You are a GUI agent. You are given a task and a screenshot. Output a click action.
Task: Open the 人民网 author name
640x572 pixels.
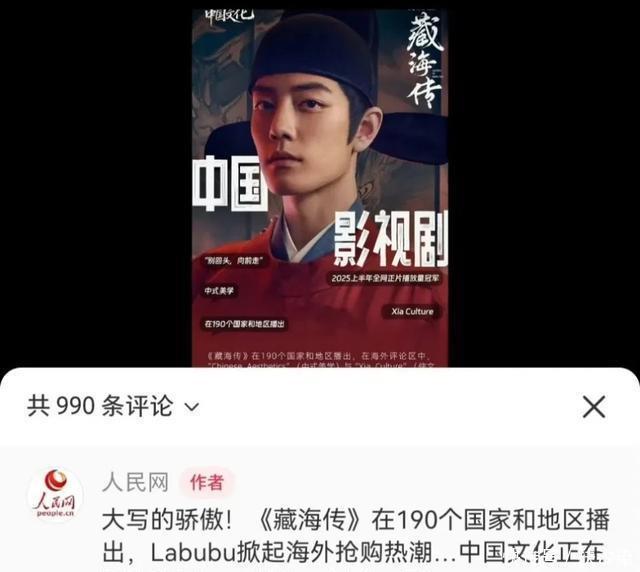tap(135, 482)
